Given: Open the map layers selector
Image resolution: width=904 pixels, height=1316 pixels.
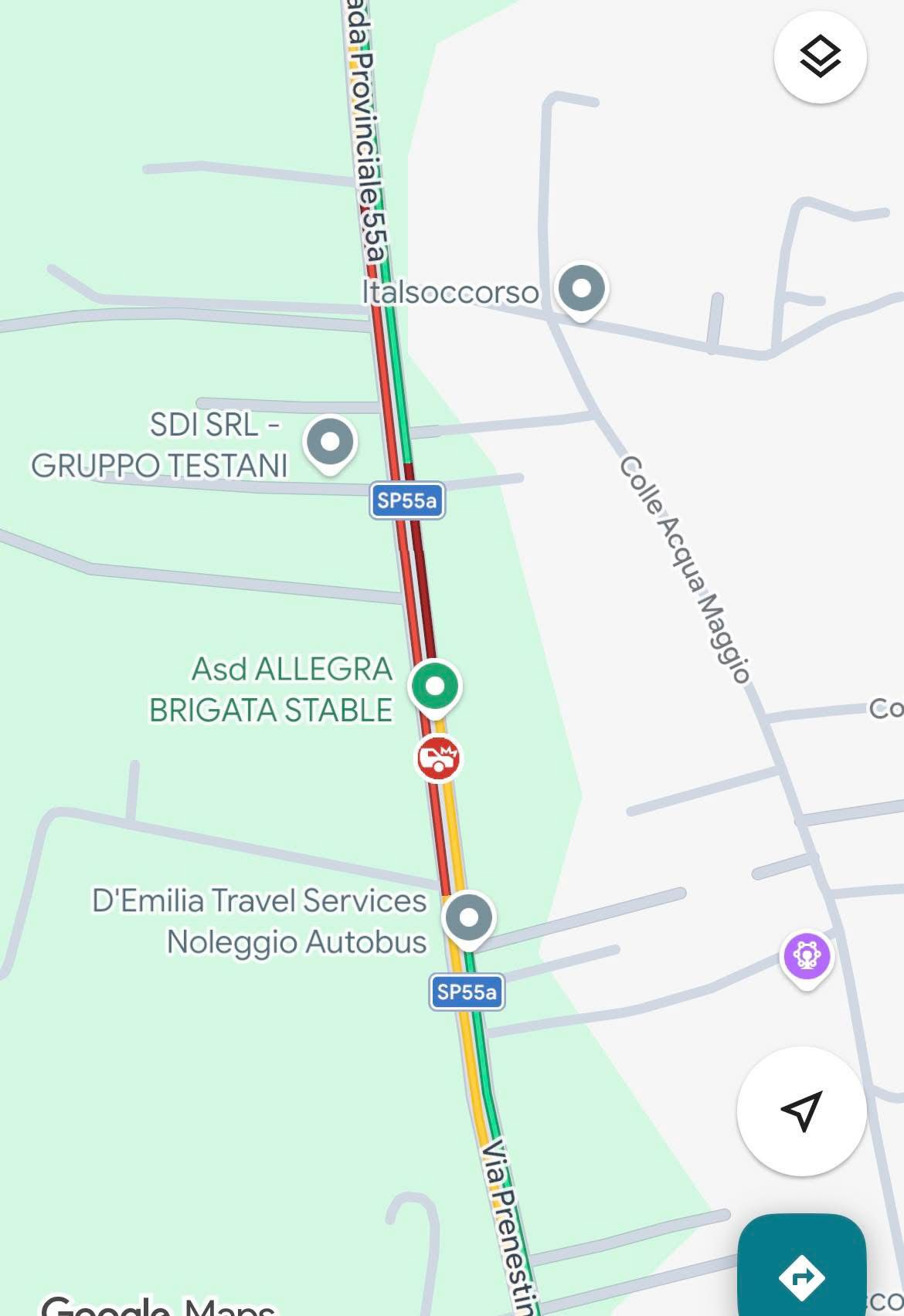Looking at the screenshot, I should 820,56.
